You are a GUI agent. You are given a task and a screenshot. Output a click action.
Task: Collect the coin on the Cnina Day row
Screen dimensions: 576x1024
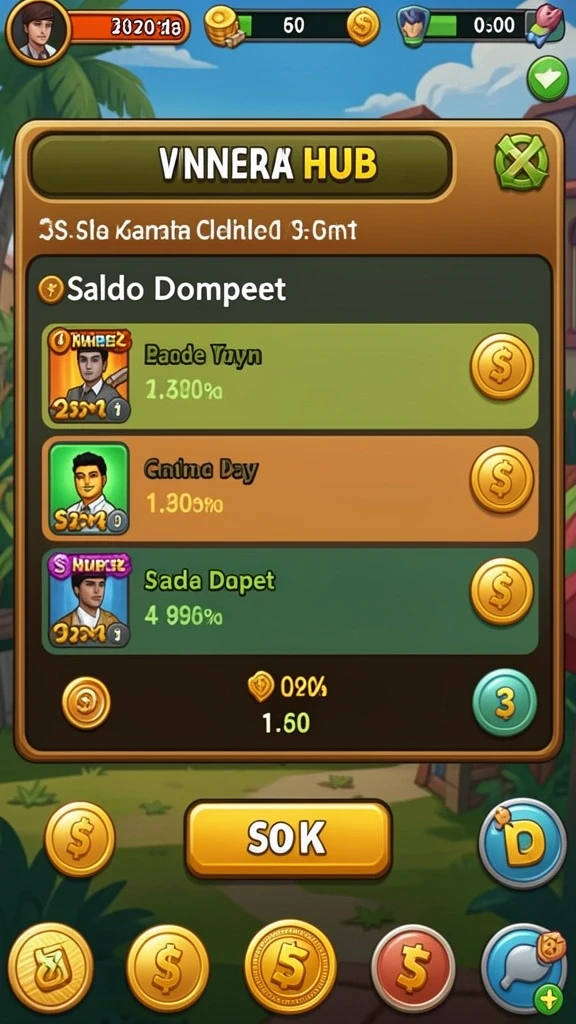click(502, 479)
